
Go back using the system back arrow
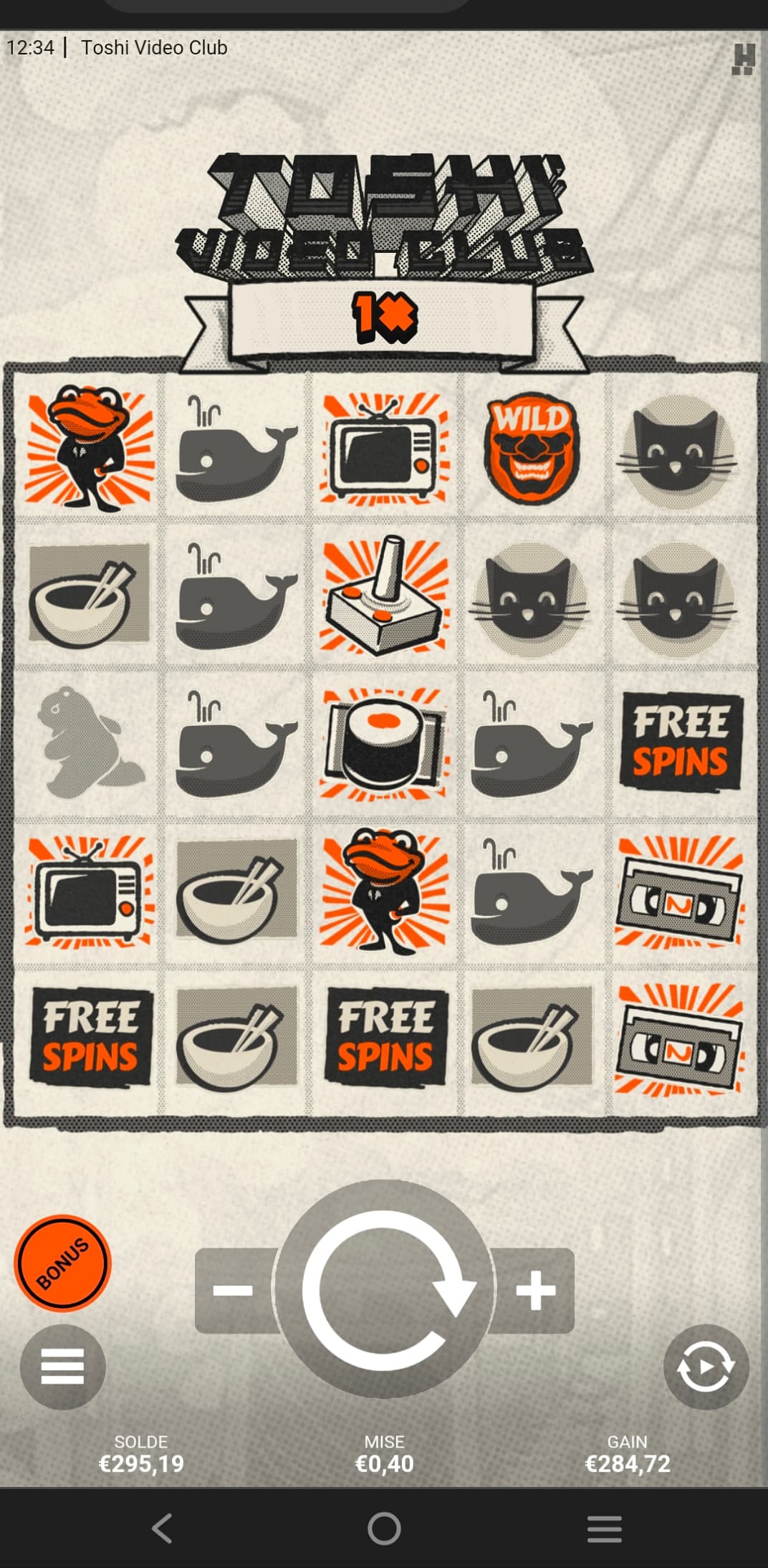tap(163, 1528)
